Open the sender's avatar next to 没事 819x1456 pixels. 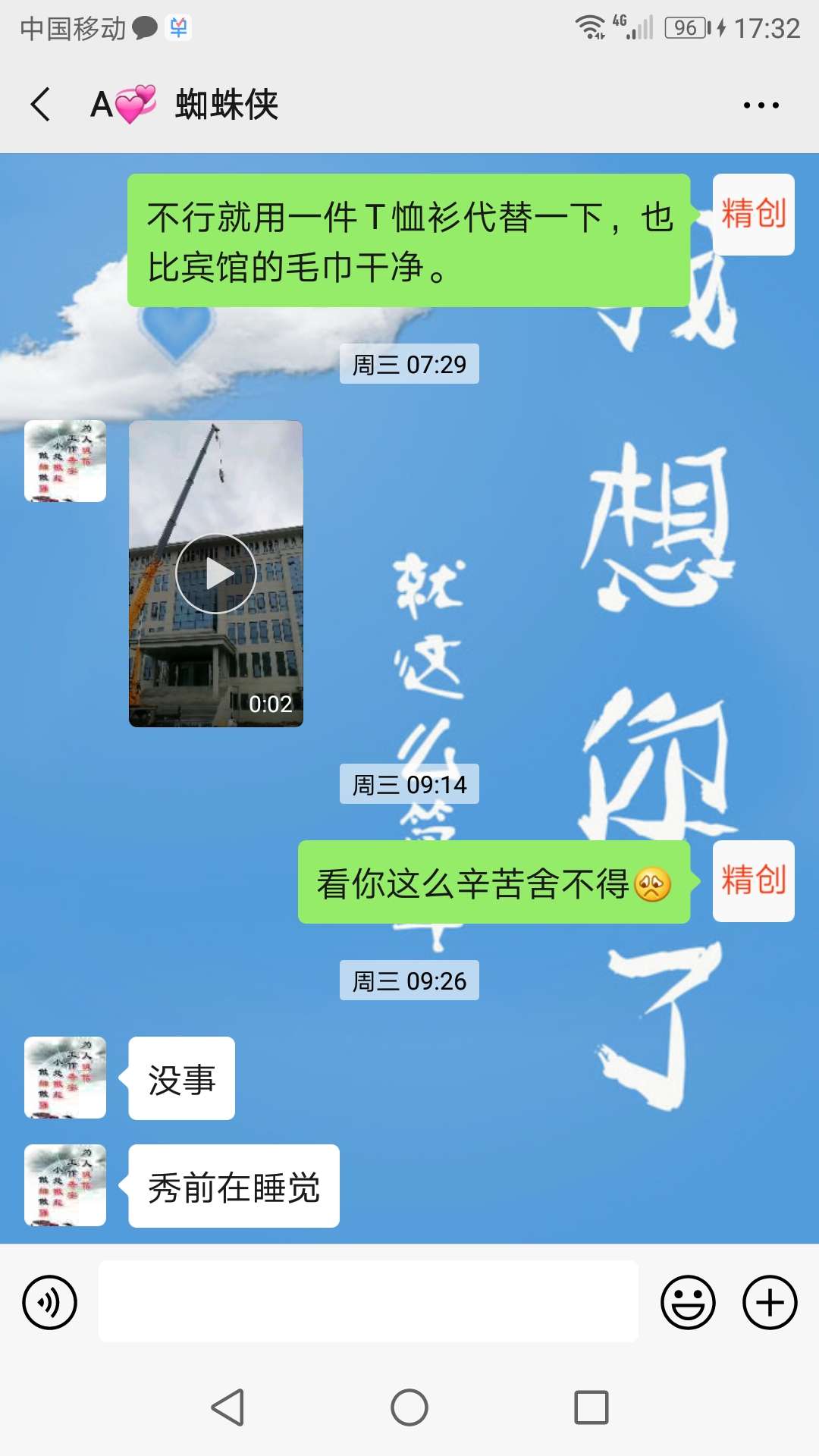click(x=65, y=1079)
